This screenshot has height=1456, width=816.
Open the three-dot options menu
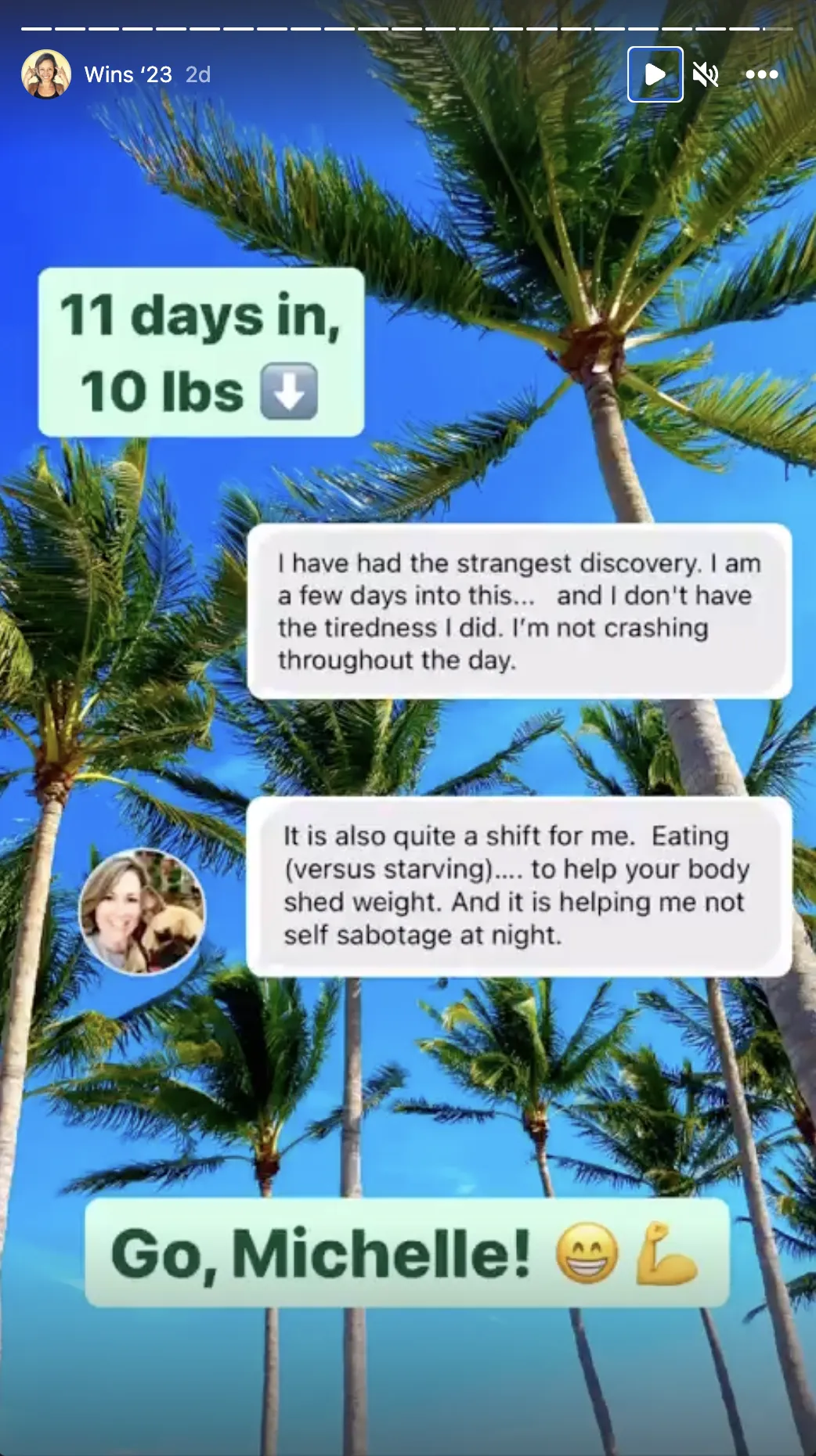point(761,74)
